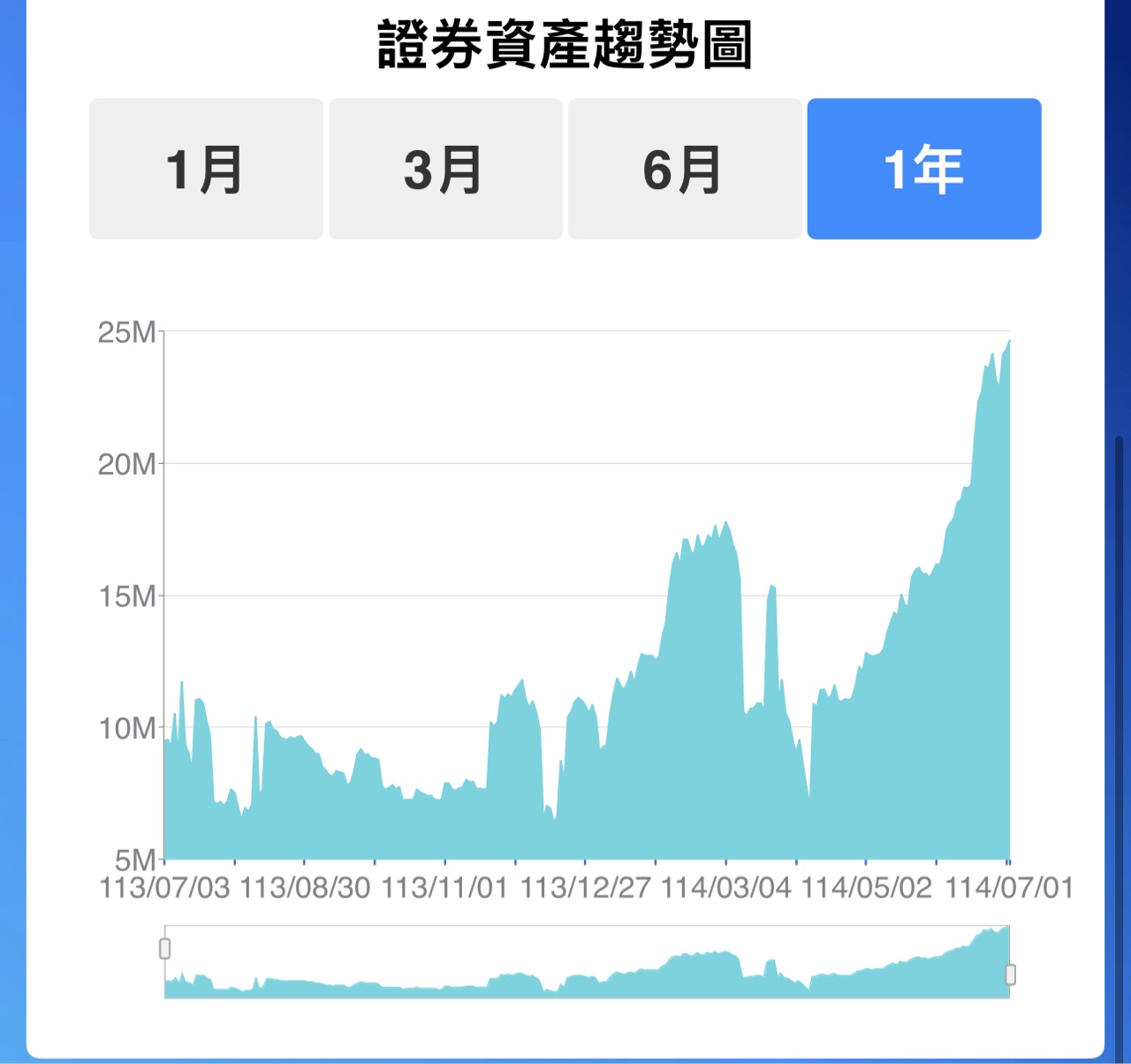Show the 6月 trend period
The height and width of the screenshot is (1064, 1131).
685,169
